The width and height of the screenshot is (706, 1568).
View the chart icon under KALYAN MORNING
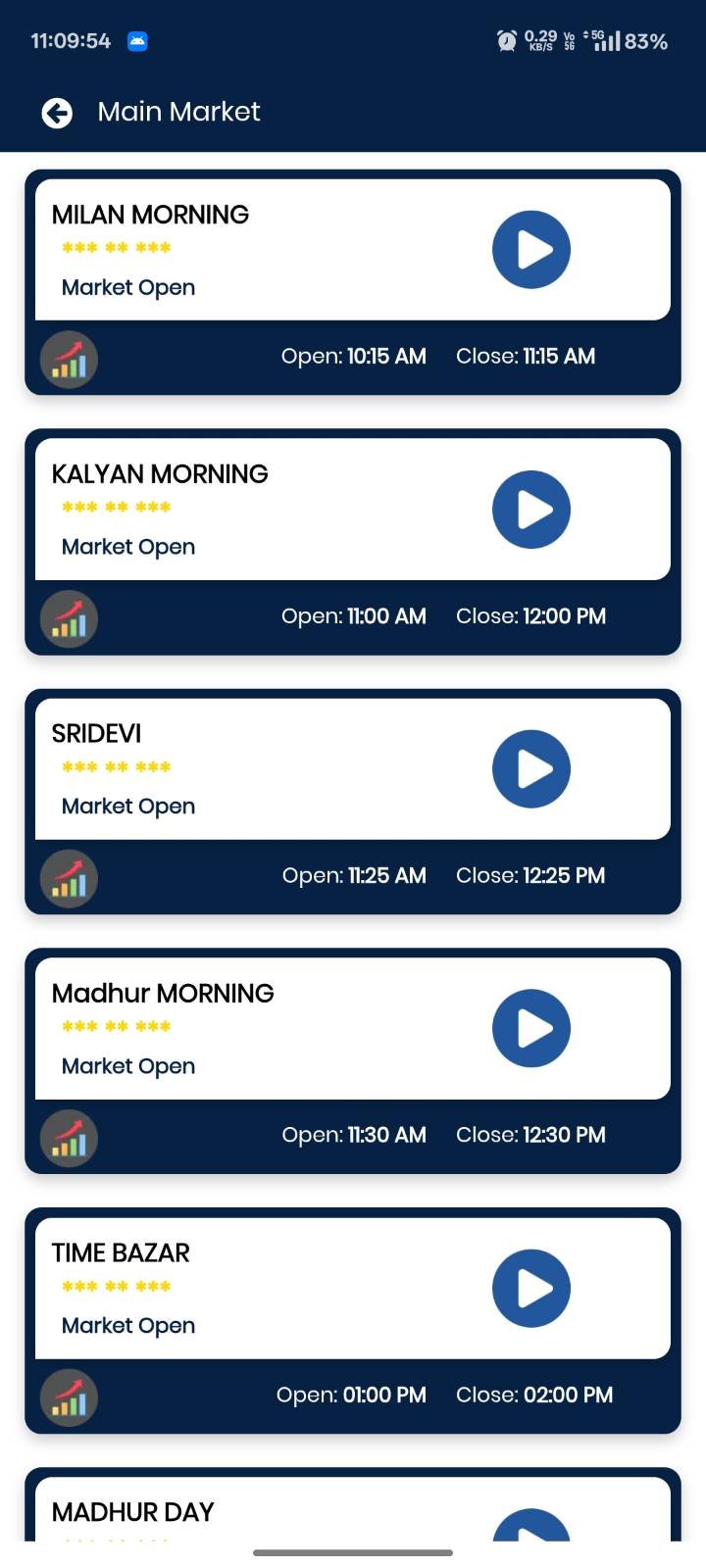click(69, 619)
